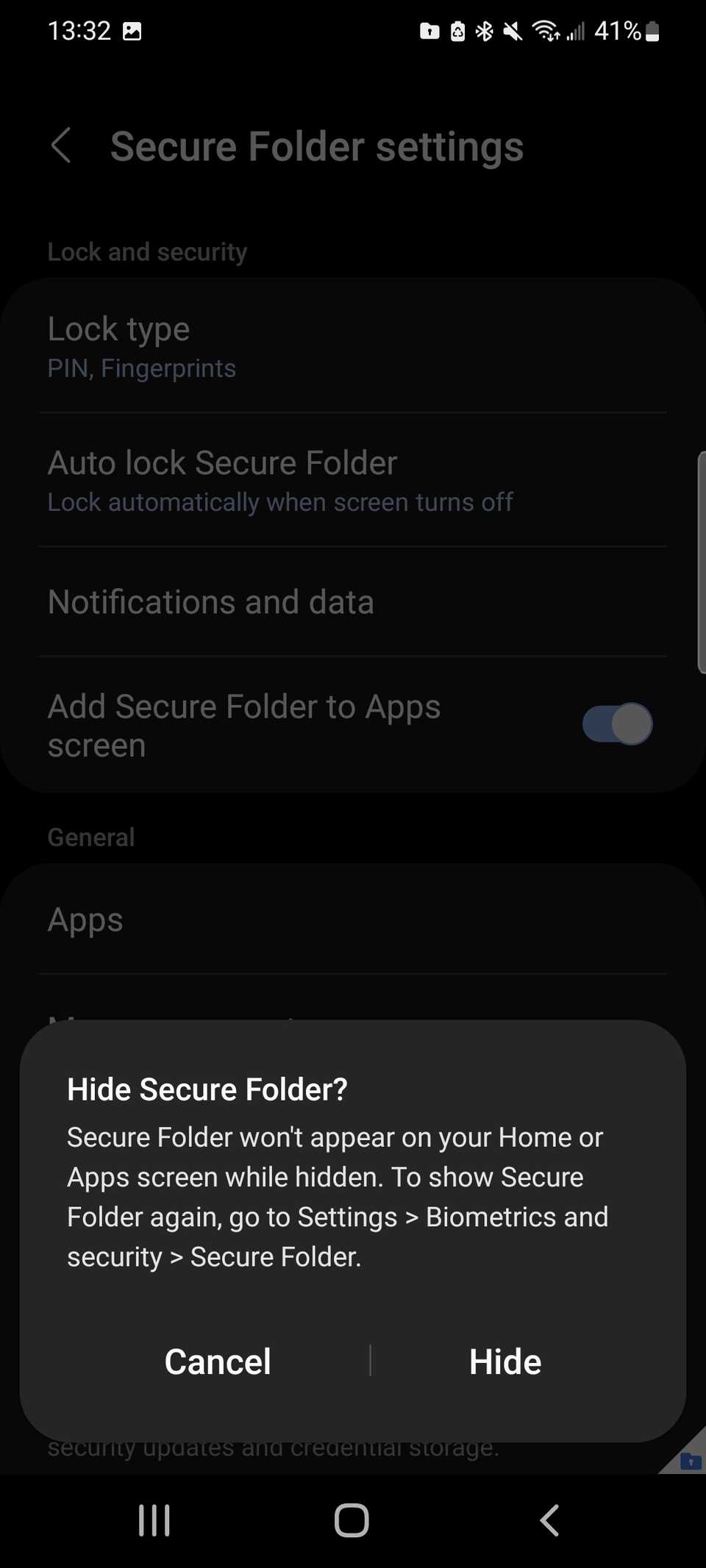The width and height of the screenshot is (706, 1568).
Task: Tap the Bluetooth icon in the status bar
Action: 484,31
